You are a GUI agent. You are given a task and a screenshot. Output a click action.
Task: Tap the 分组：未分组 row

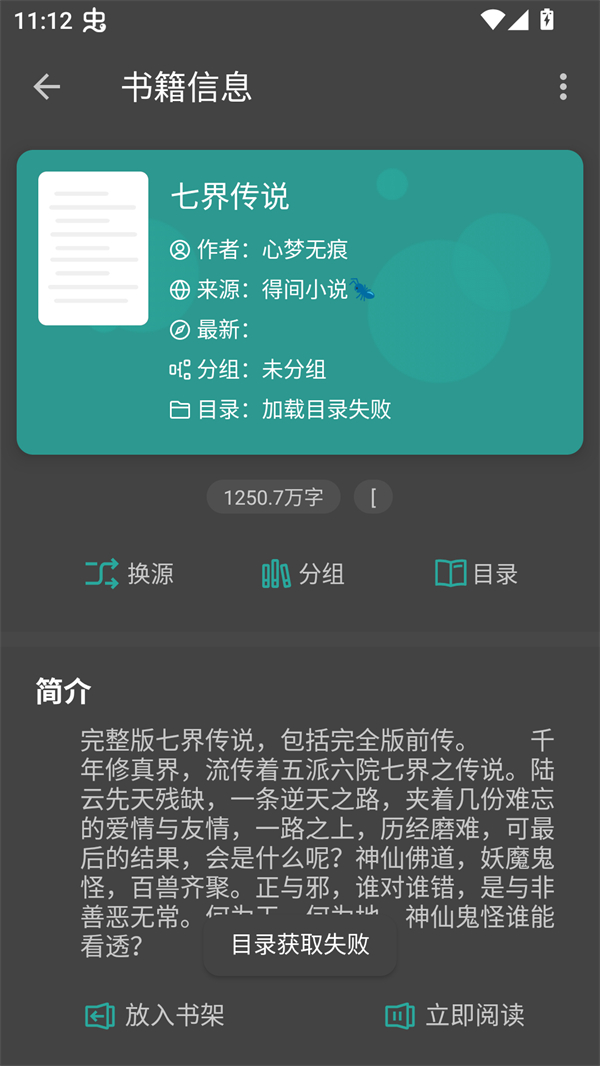248,369
